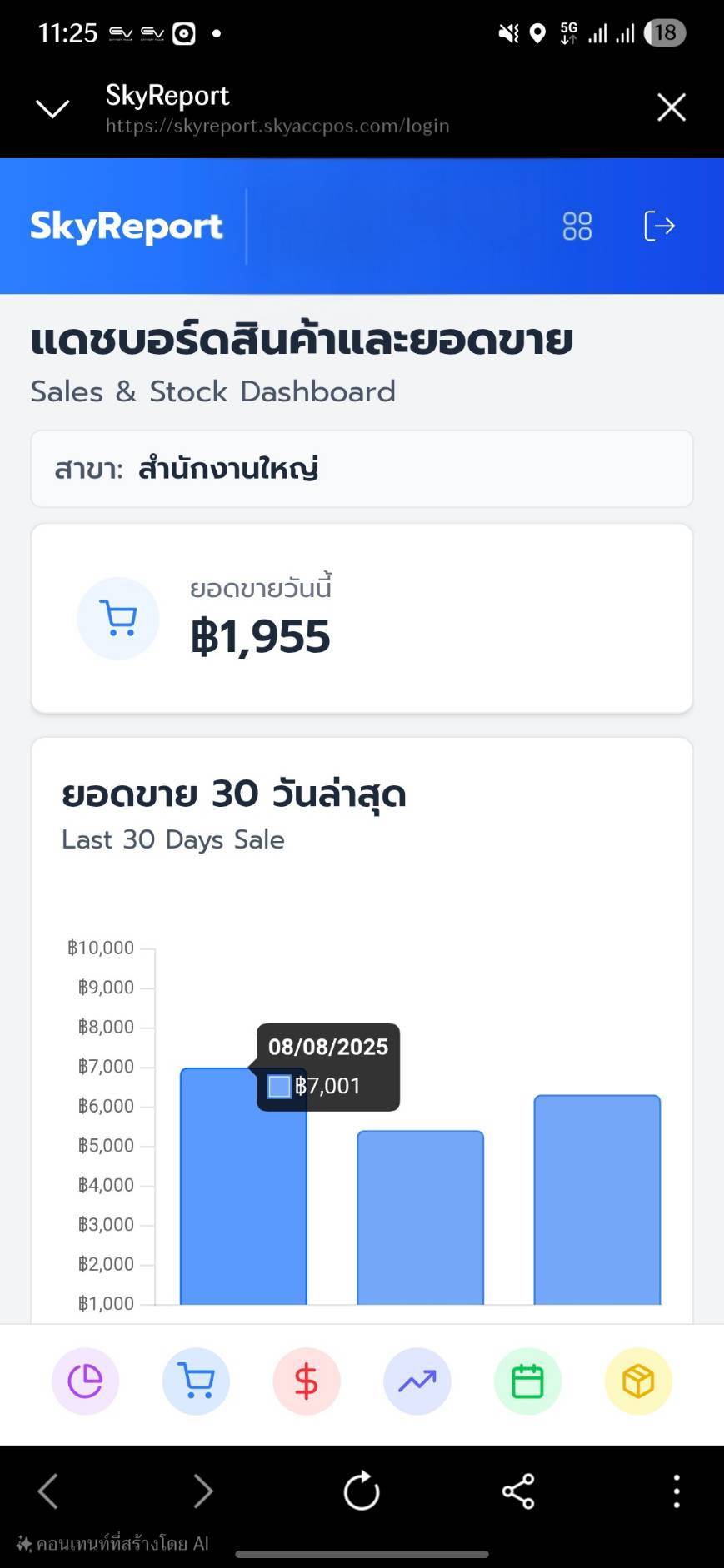Open the skyreport.skyaccpos.com URL link
The image size is (724, 1568).
coord(277,126)
